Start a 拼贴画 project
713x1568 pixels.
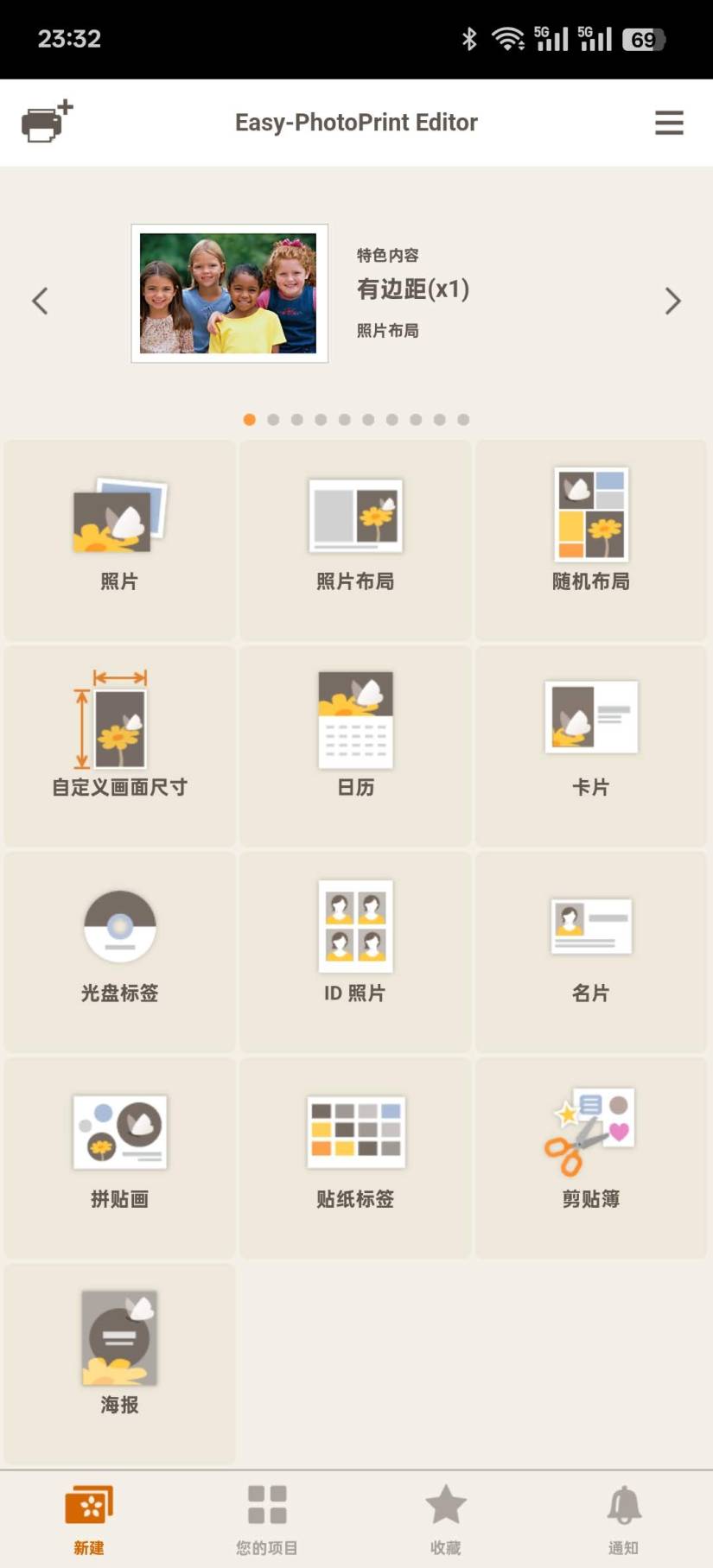(x=120, y=1157)
